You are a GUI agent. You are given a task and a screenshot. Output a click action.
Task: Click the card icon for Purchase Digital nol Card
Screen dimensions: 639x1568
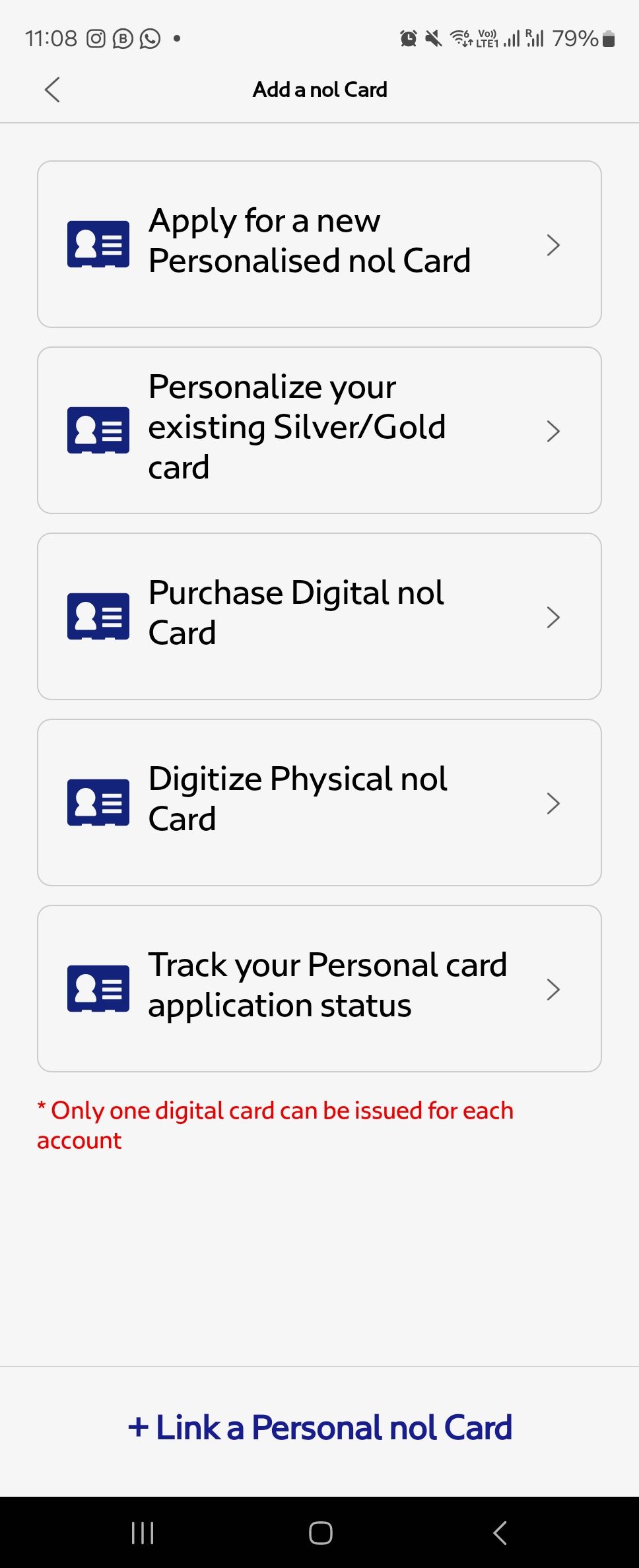click(98, 616)
